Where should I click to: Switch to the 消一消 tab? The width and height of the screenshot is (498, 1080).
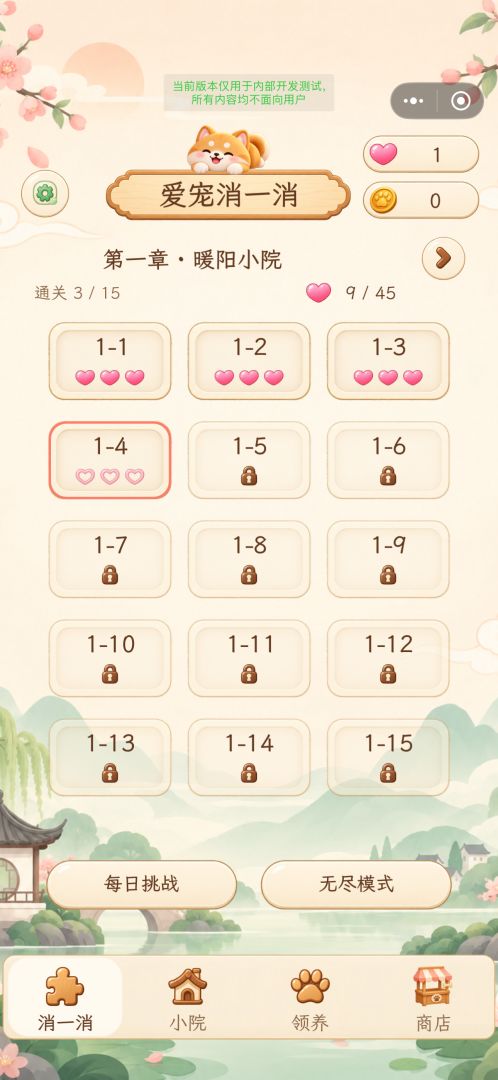(x=65, y=998)
